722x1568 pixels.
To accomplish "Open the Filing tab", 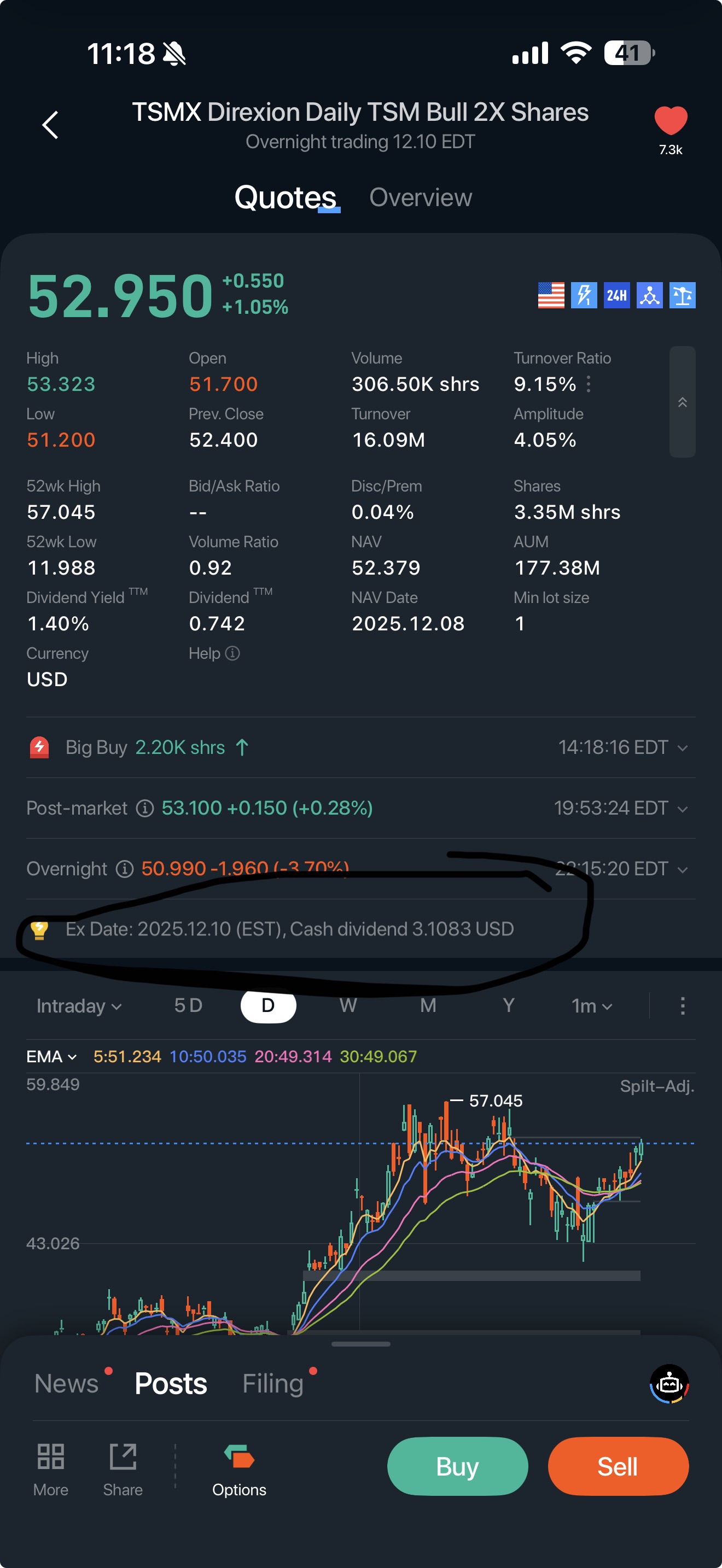I will pyautogui.click(x=273, y=1382).
